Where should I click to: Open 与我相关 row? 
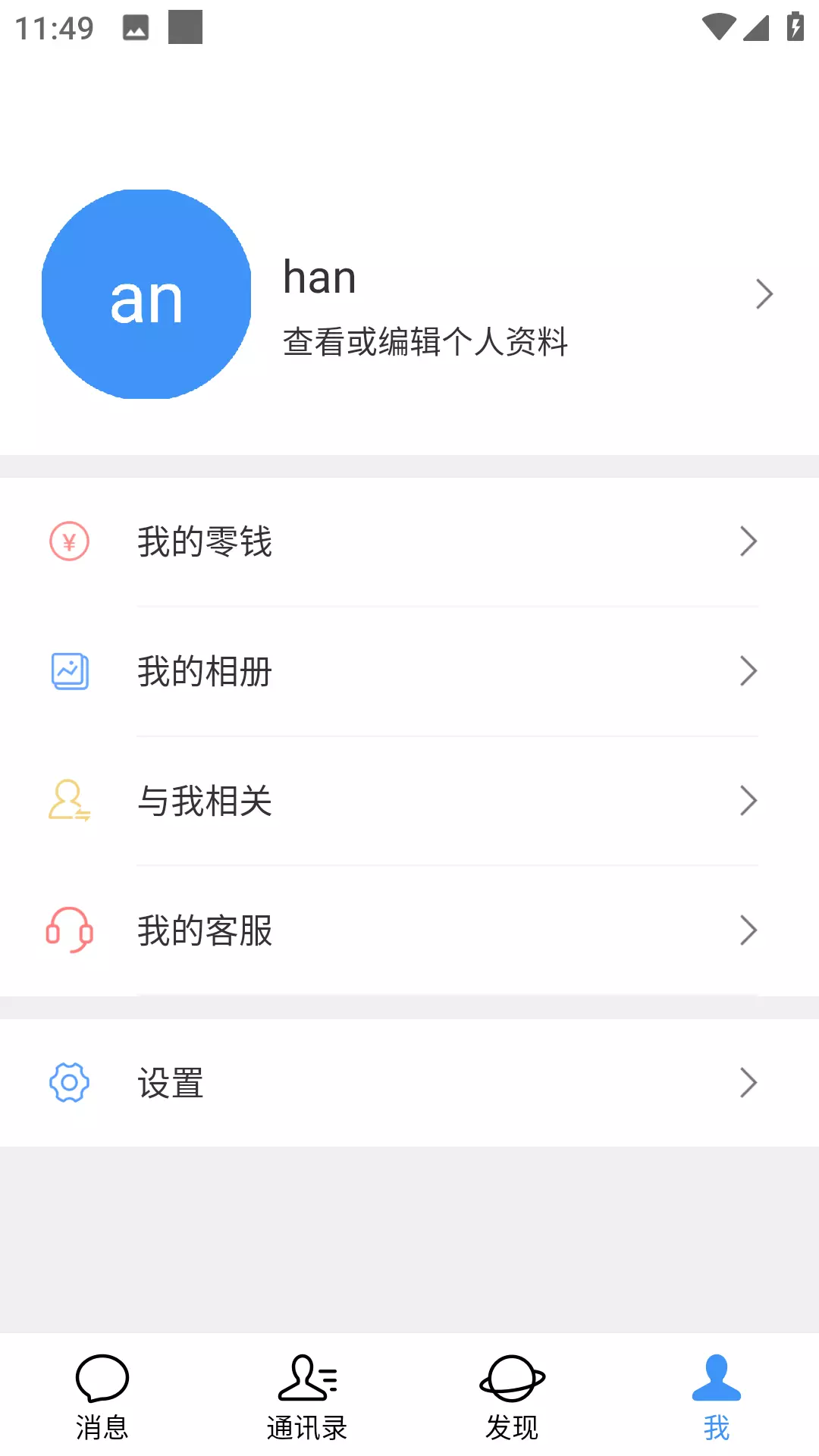tap(409, 801)
